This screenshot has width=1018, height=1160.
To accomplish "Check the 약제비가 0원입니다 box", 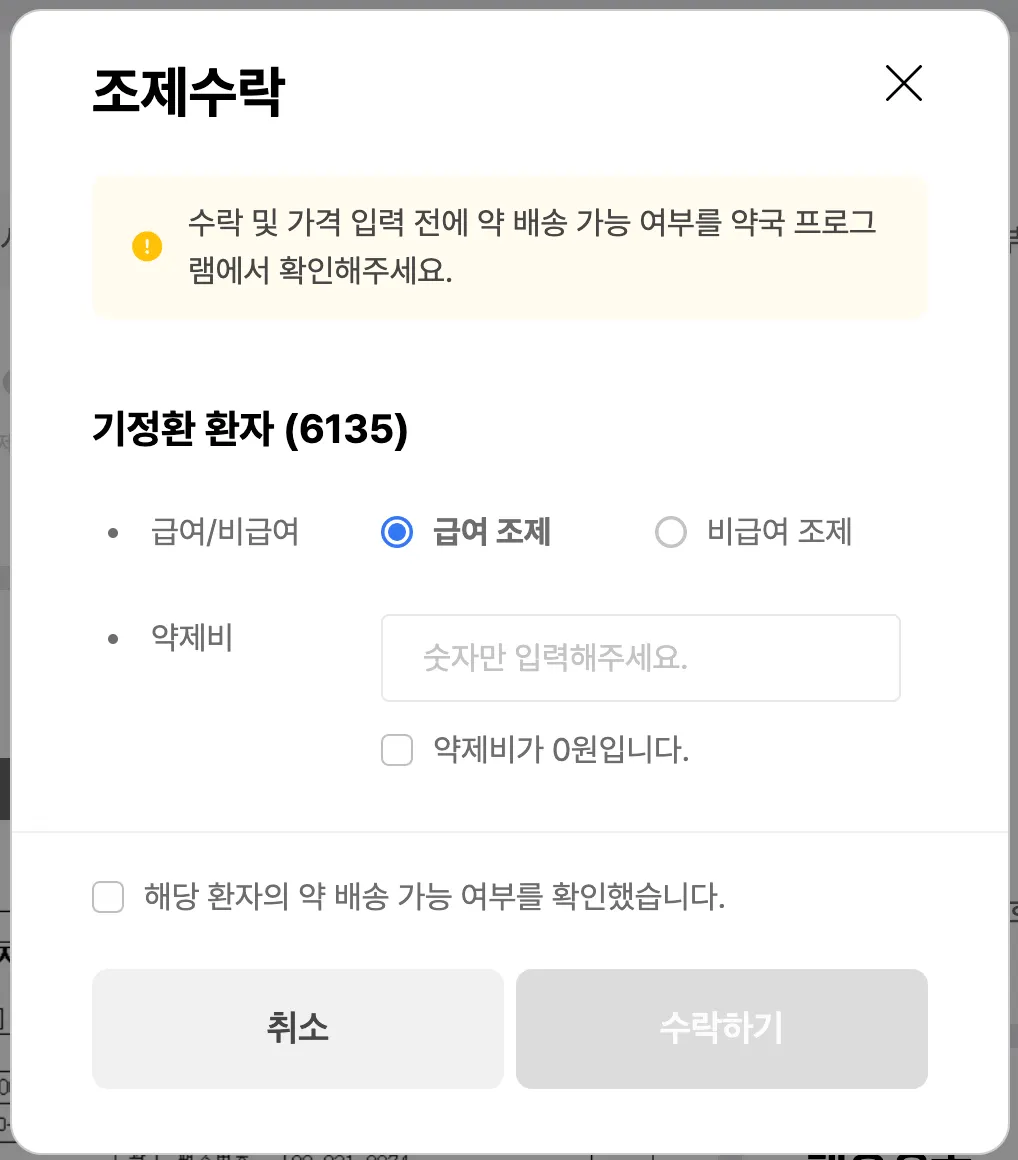I will (397, 750).
